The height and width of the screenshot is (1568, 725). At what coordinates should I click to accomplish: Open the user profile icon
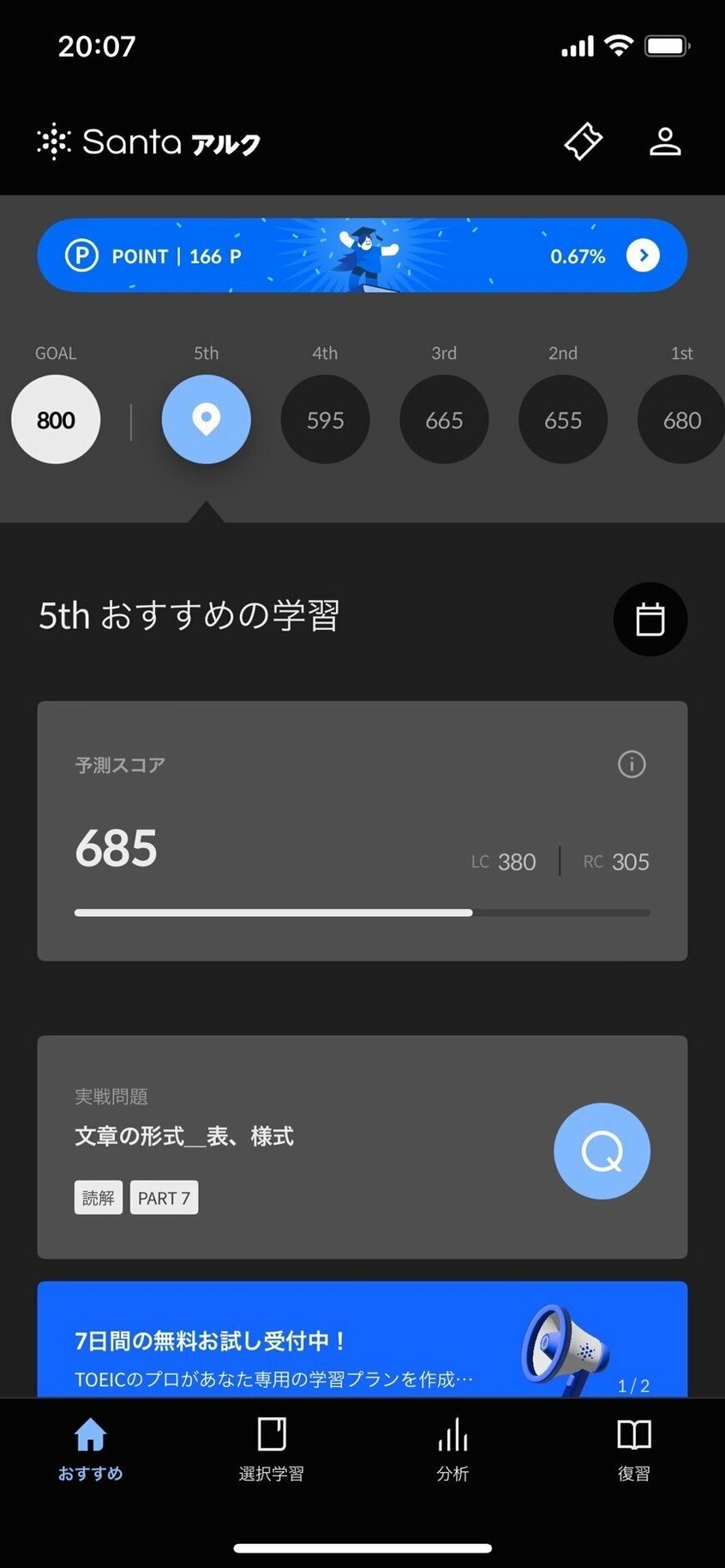665,141
